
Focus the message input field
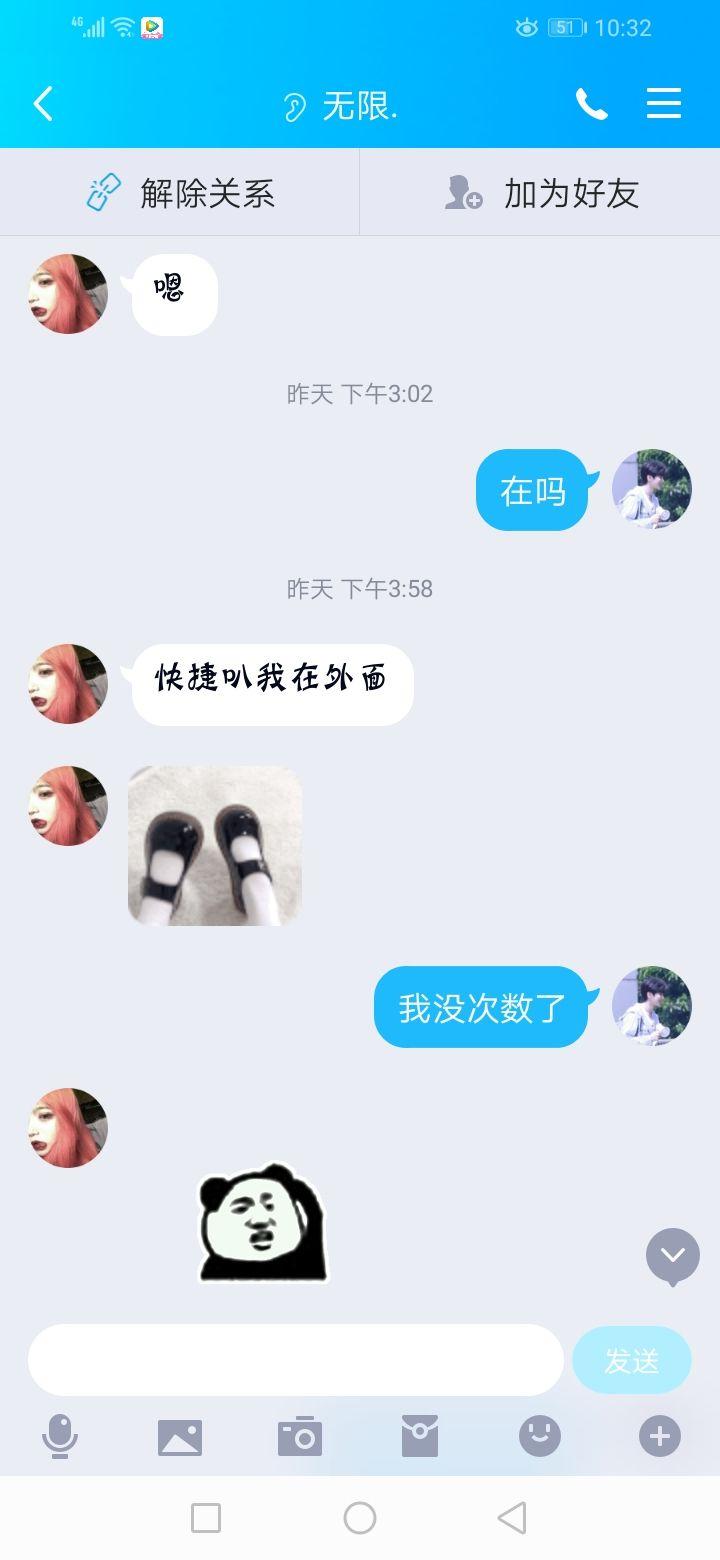tap(296, 1360)
